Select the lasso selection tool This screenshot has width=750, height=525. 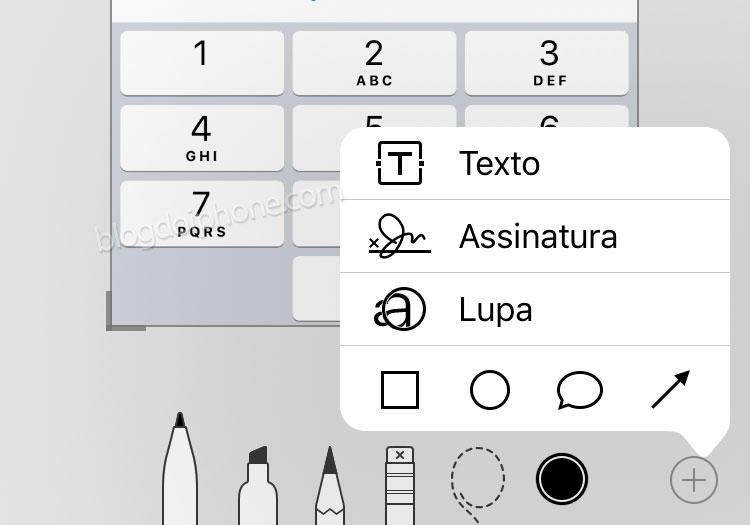point(478,484)
